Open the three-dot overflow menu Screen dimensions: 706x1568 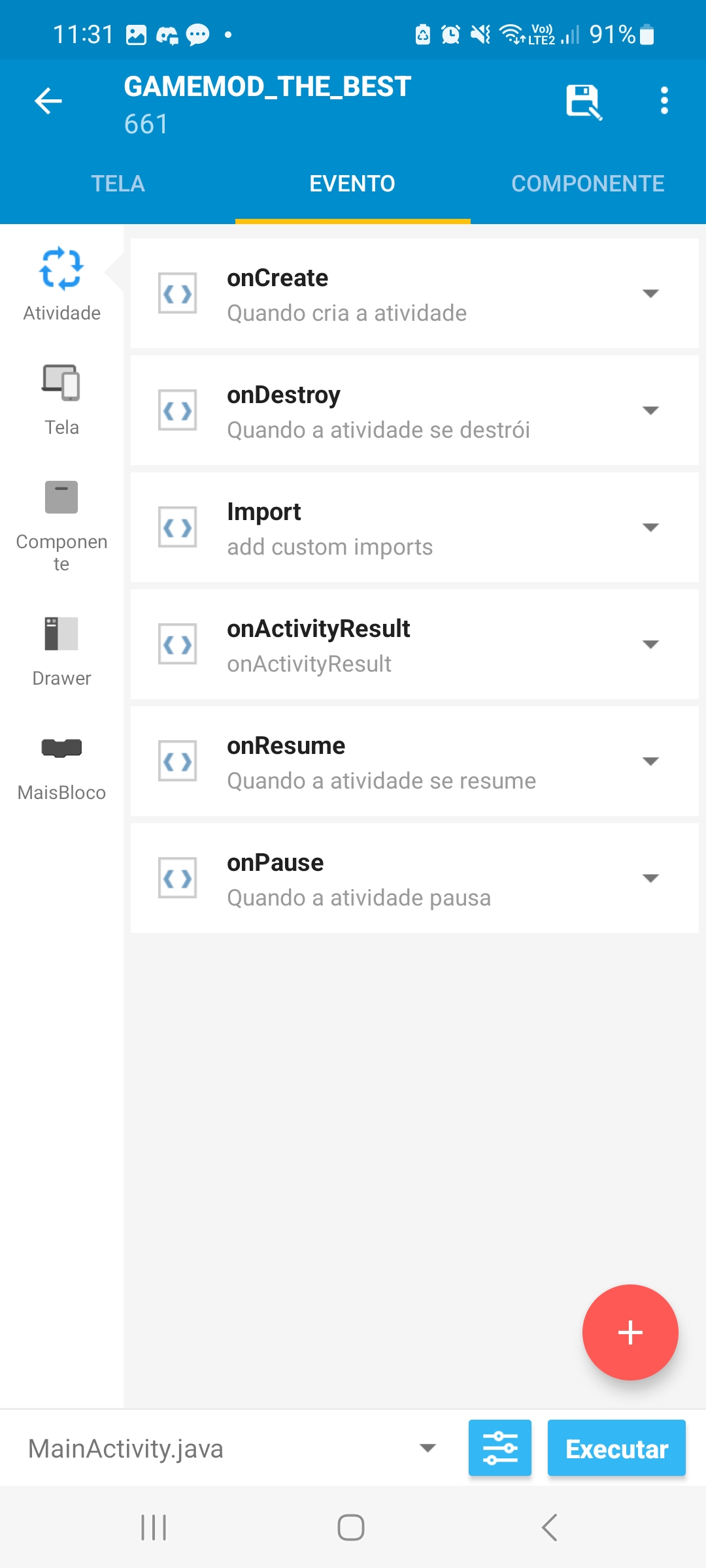coord(664,101)
